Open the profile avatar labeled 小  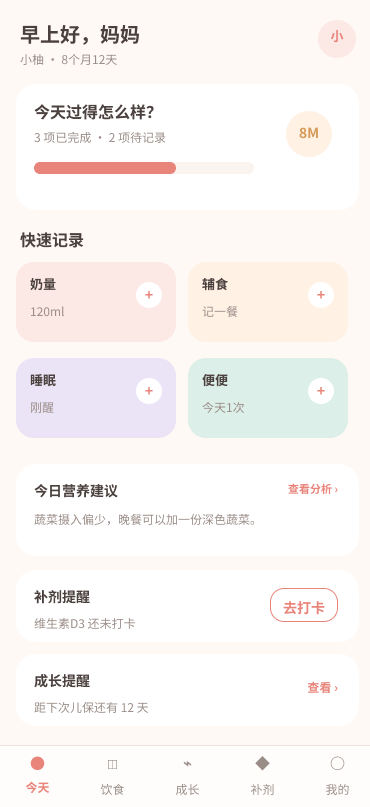coord(337,39)
